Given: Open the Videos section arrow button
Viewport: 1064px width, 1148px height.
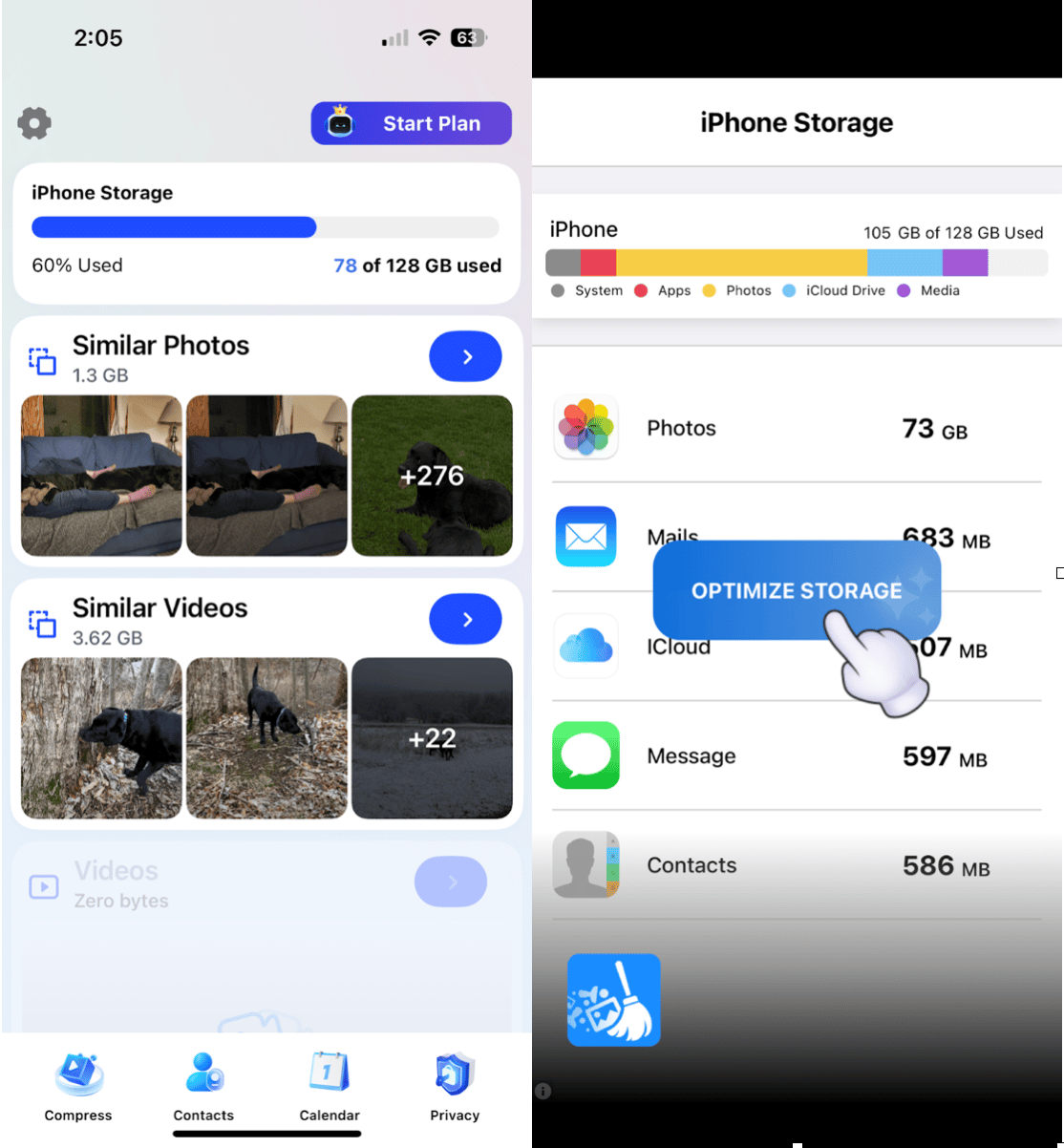Looking at the screenshot, I should 451,882.
